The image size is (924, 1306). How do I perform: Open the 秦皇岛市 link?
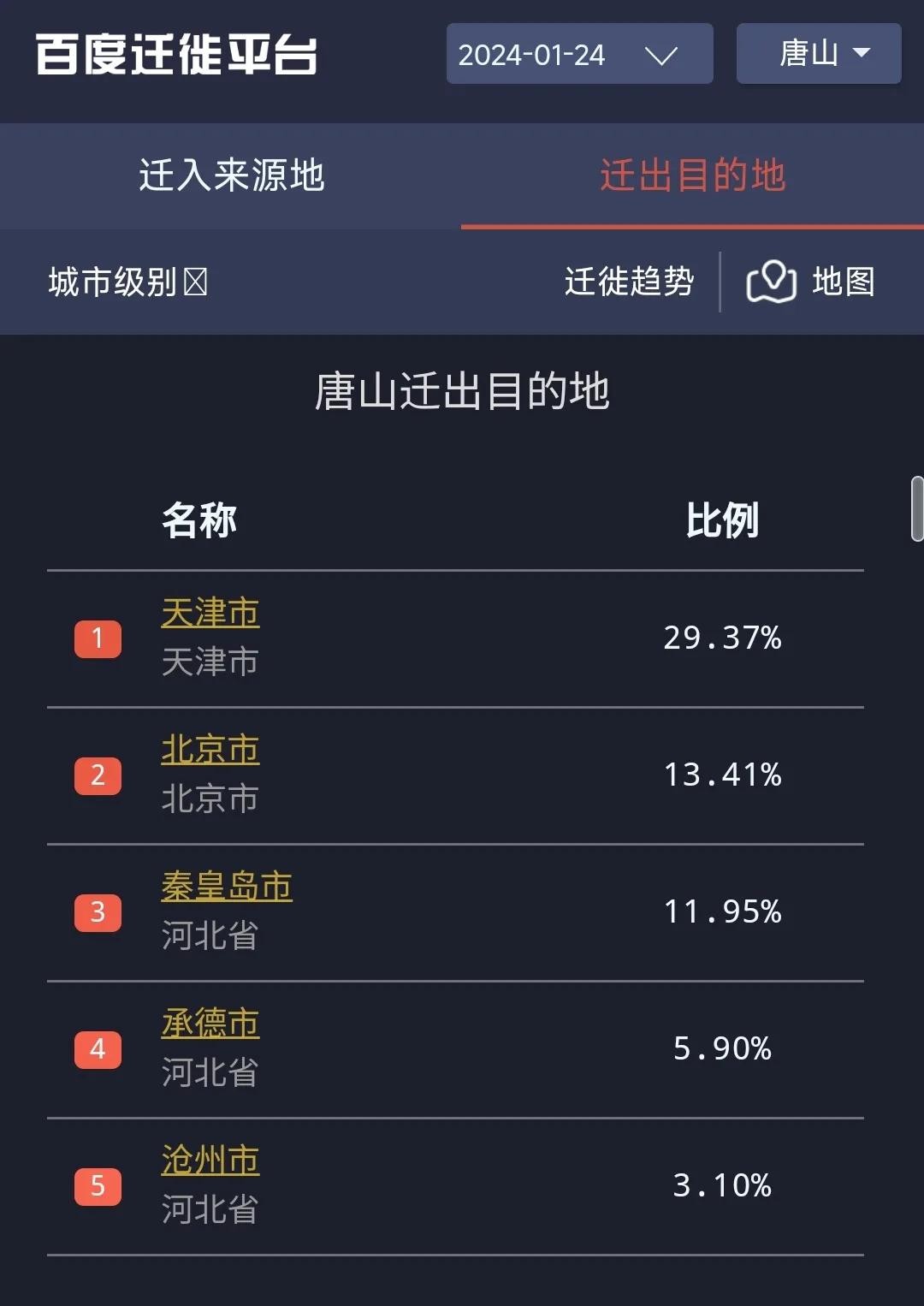(x=227, y=887)
